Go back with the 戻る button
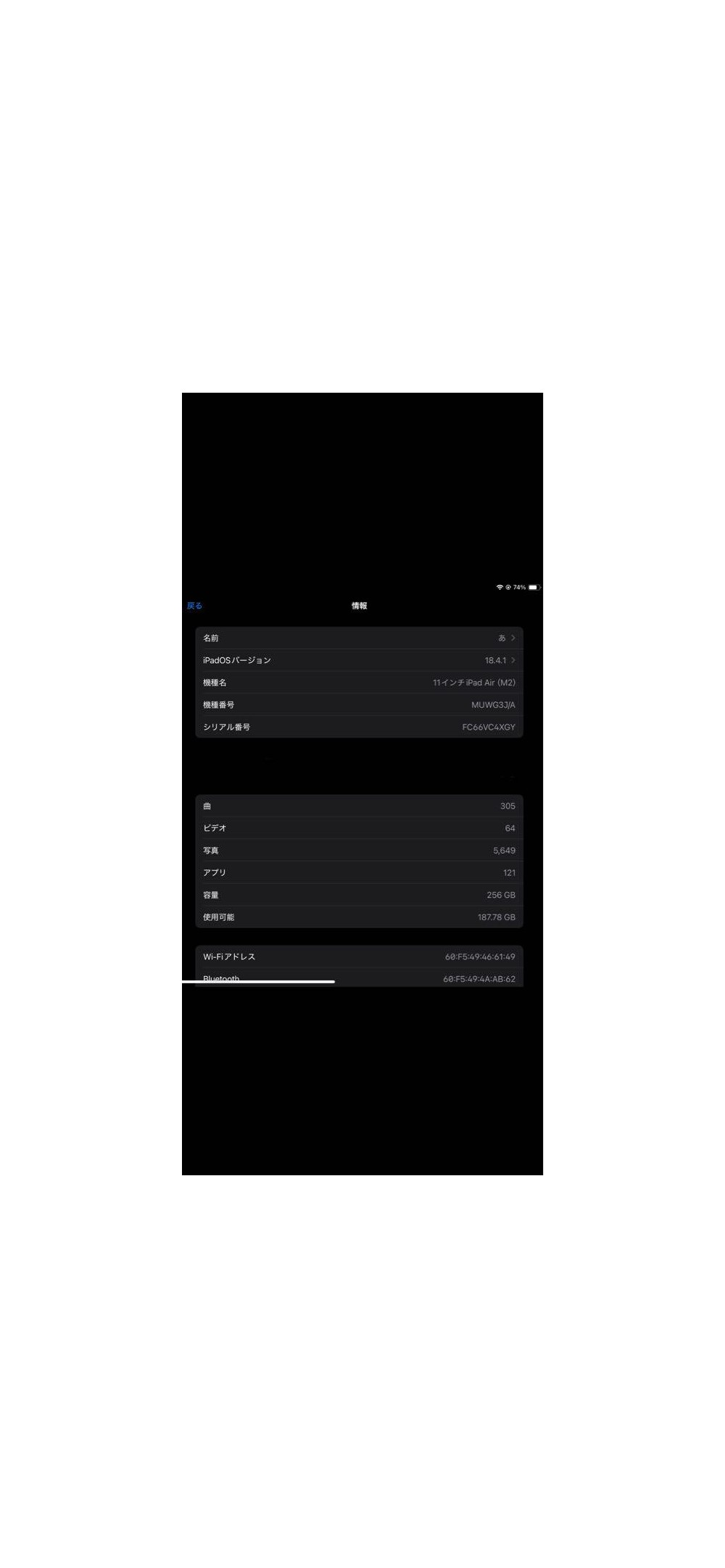 tap(194, 606)
